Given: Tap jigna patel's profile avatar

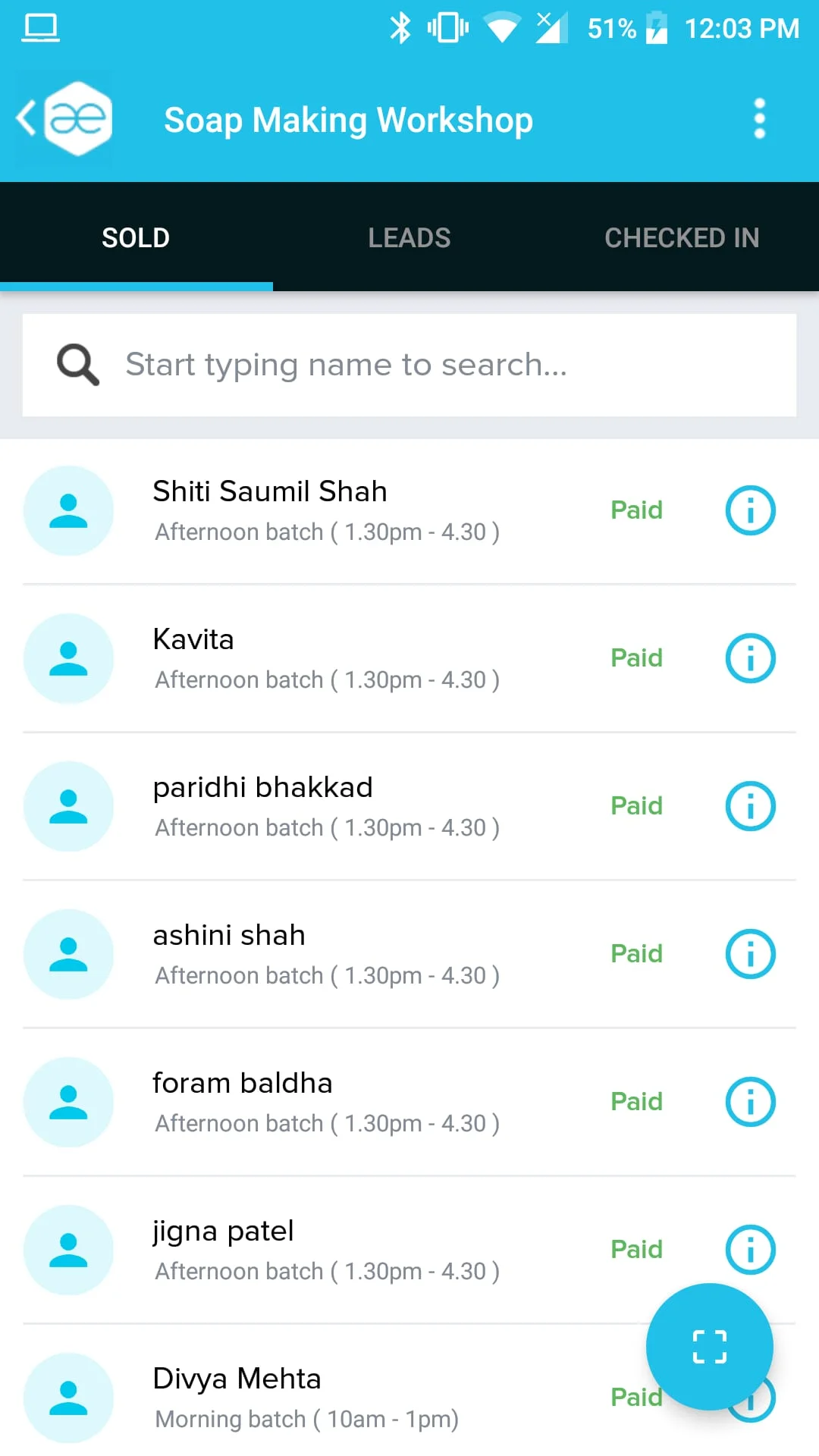Looking at the screenshot, I should (x=69, y=1250).
